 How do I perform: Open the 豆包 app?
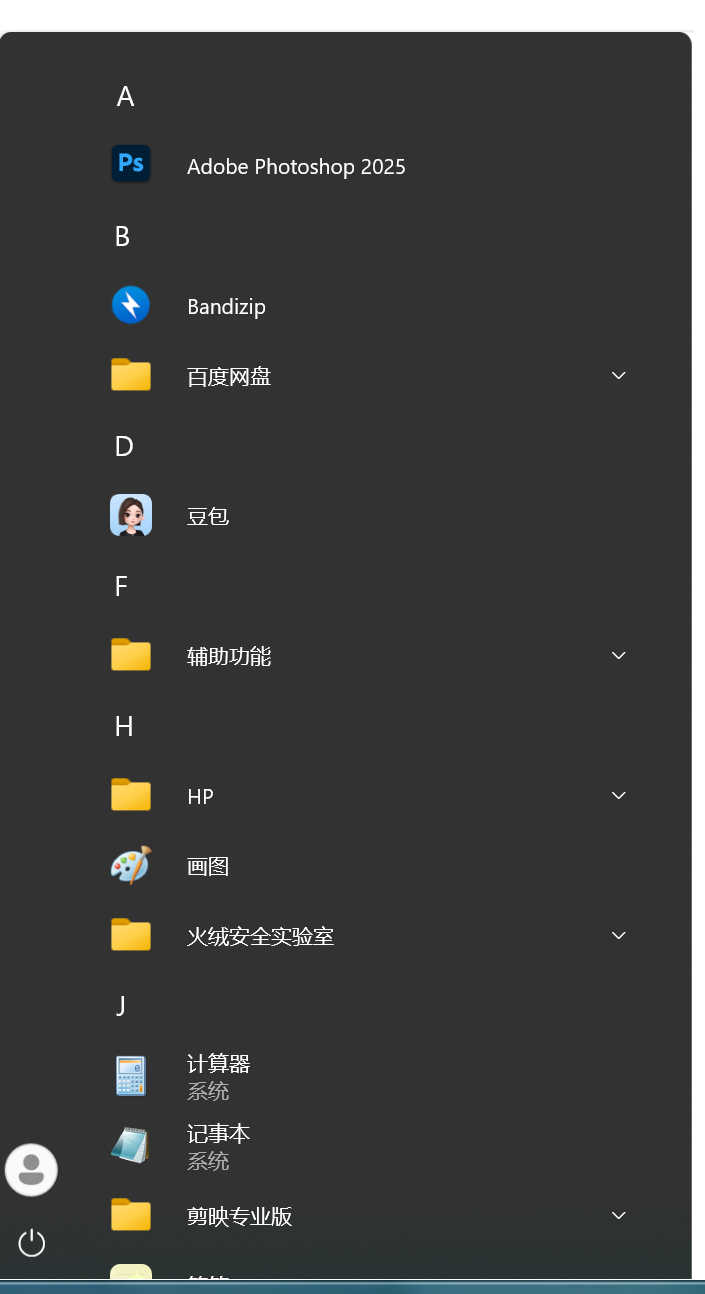(208, 516)
